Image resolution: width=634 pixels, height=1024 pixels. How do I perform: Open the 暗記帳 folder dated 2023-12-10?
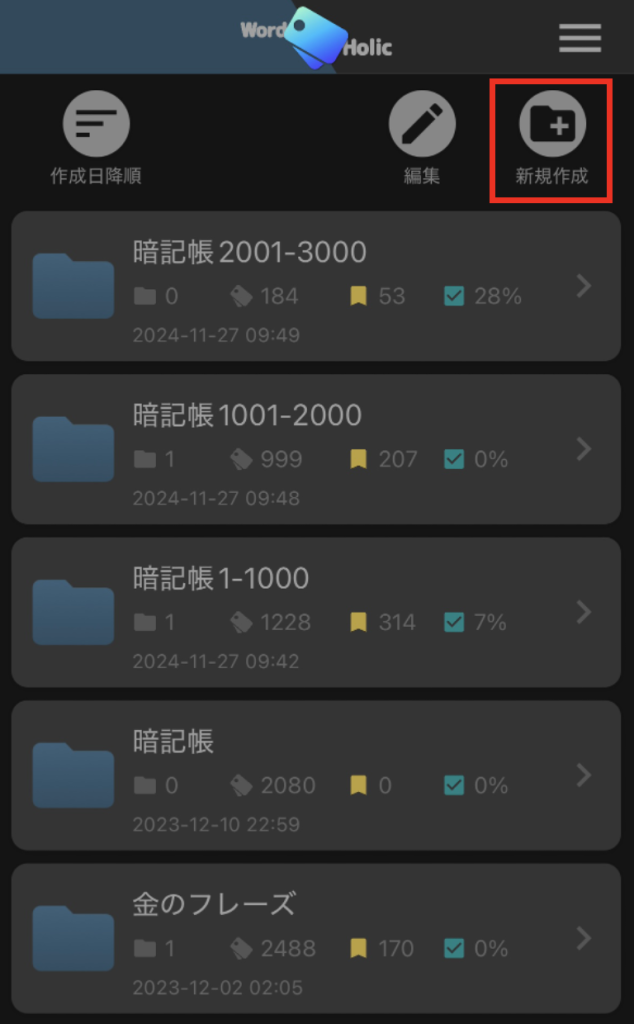316,775
